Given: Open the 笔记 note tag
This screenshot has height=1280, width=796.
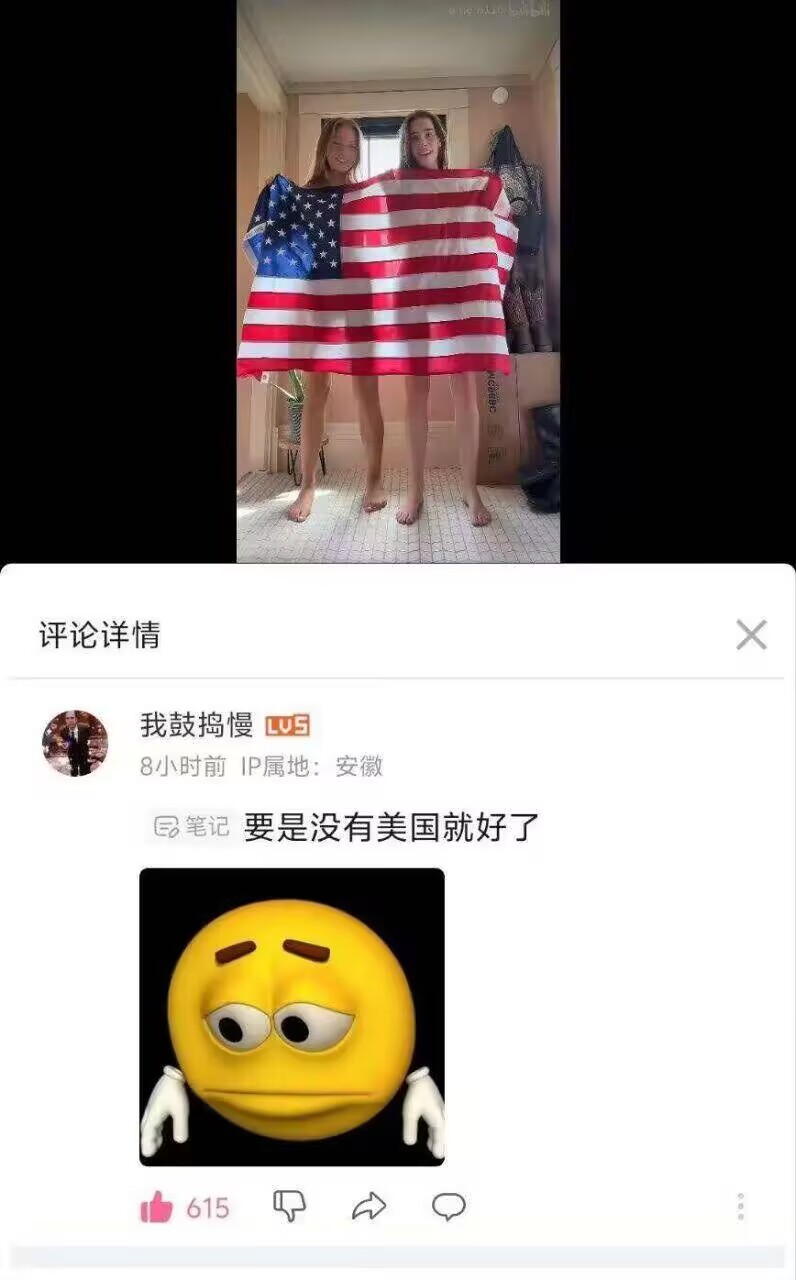Looking at the screenshot, I should tap(192, 827).
